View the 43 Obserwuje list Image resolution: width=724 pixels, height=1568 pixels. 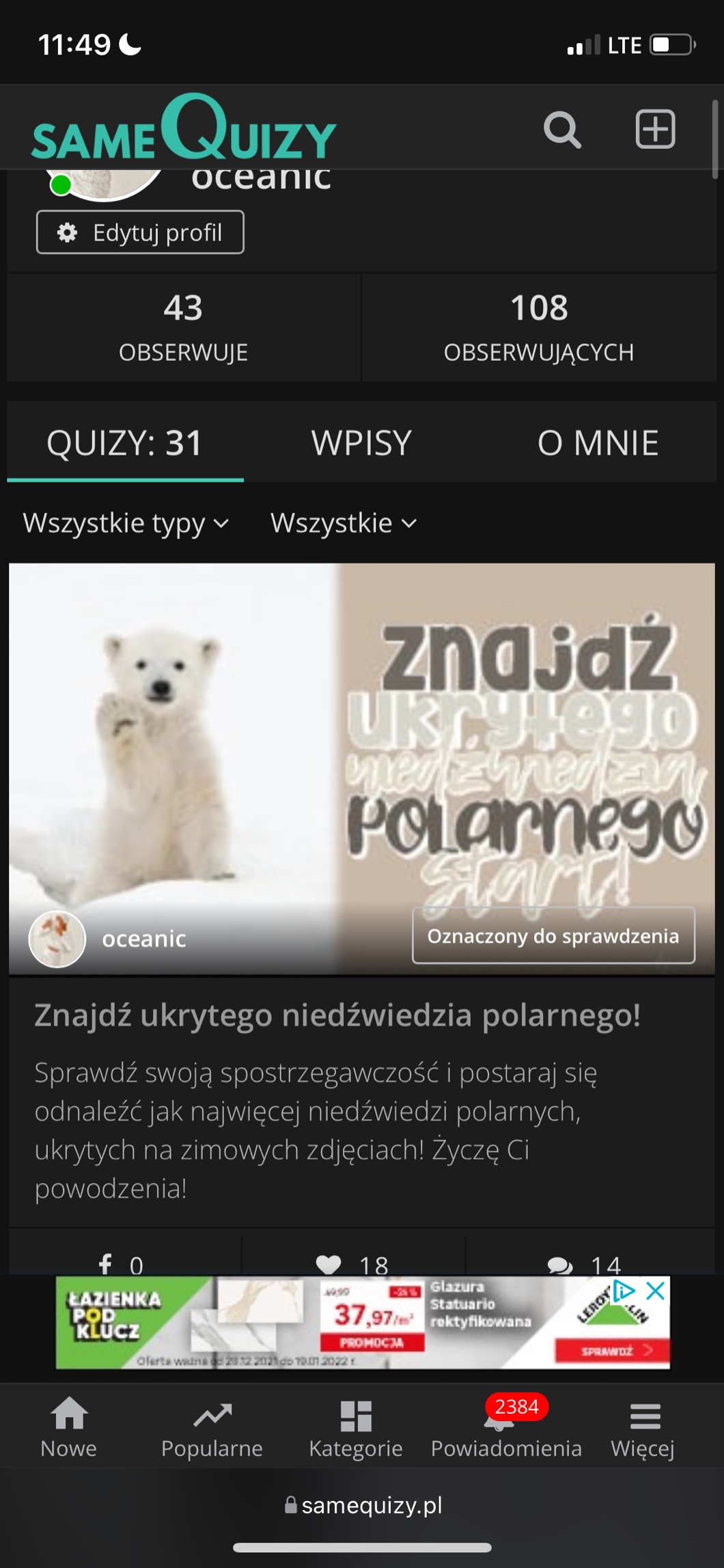(x=183, y=327)
